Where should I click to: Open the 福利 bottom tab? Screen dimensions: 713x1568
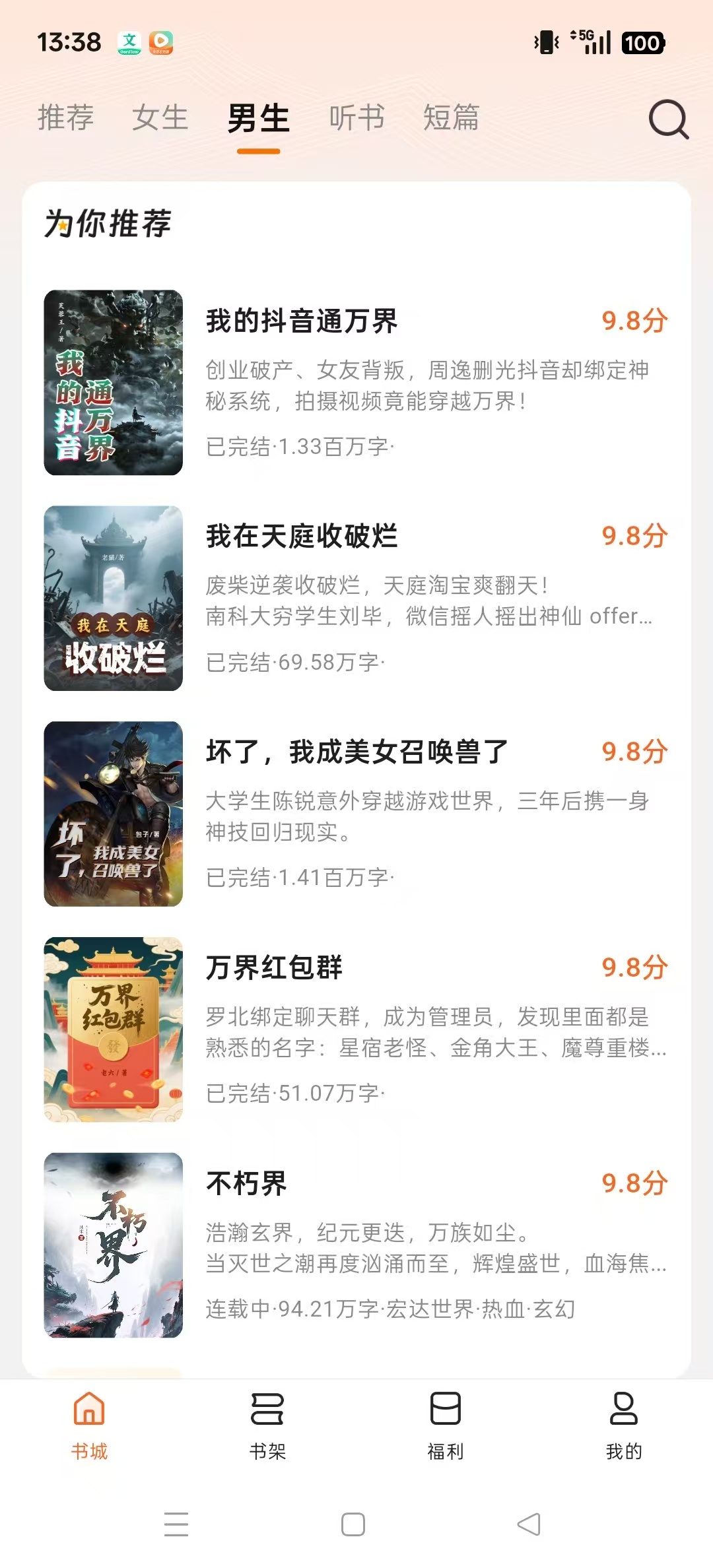[446, 1424]
